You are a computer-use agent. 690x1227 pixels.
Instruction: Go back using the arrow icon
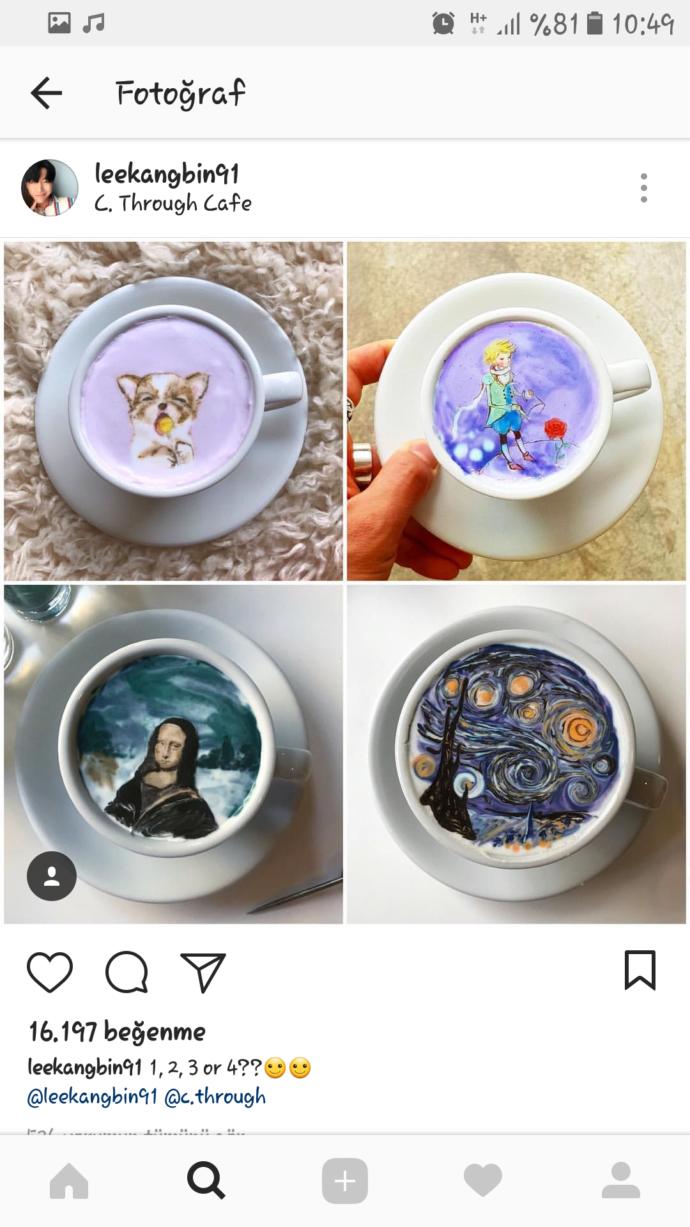[x=46, y=94]
